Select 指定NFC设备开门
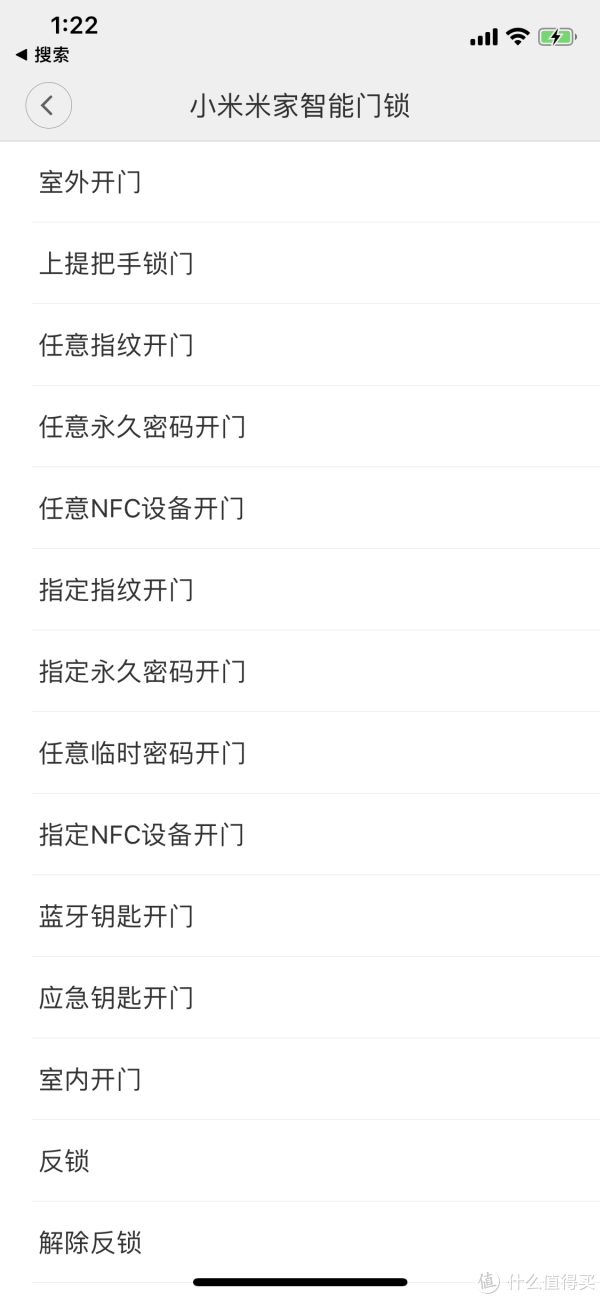Image resolution: width=600 pixels, height=1299 pixels. tap(300, 835)
